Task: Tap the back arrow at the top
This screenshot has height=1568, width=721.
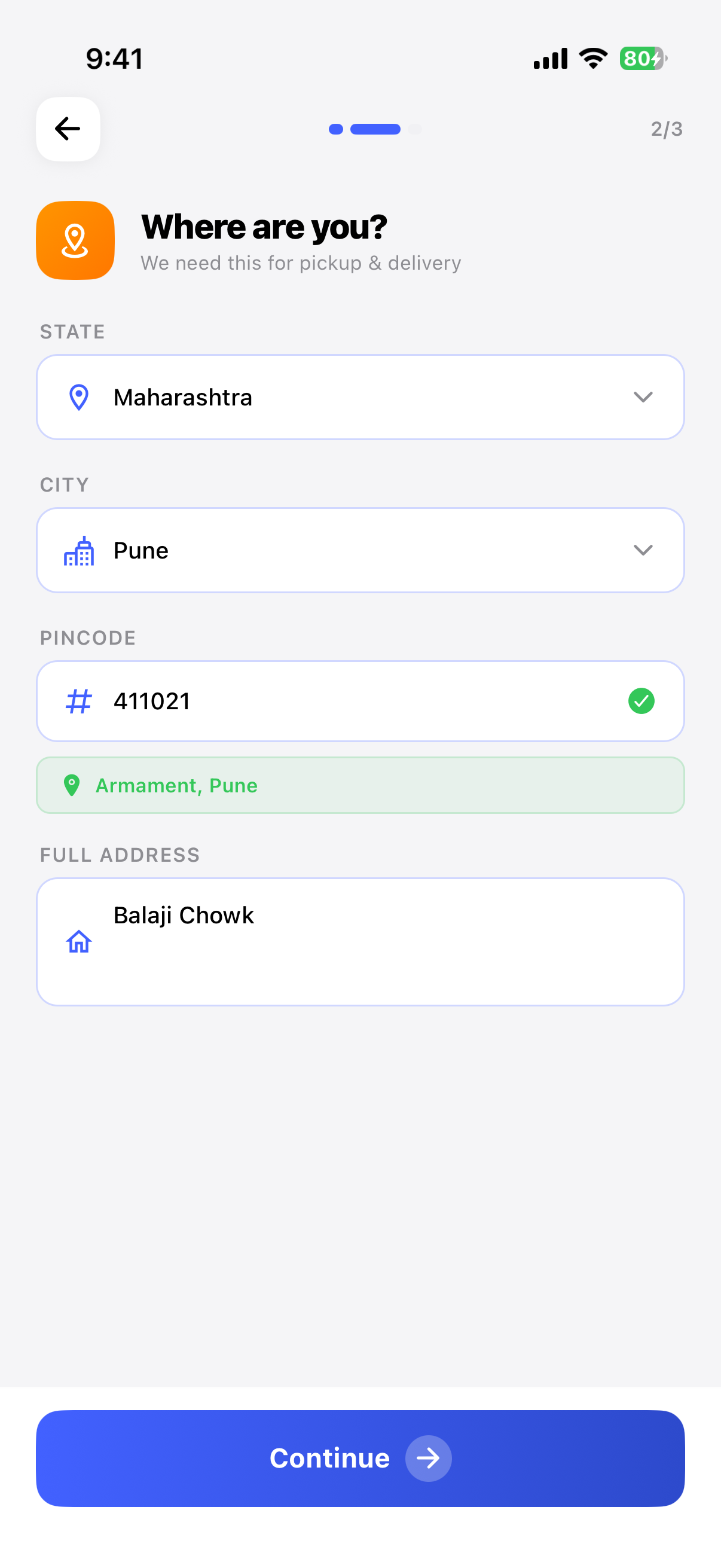Action: (x=67, y=129)
